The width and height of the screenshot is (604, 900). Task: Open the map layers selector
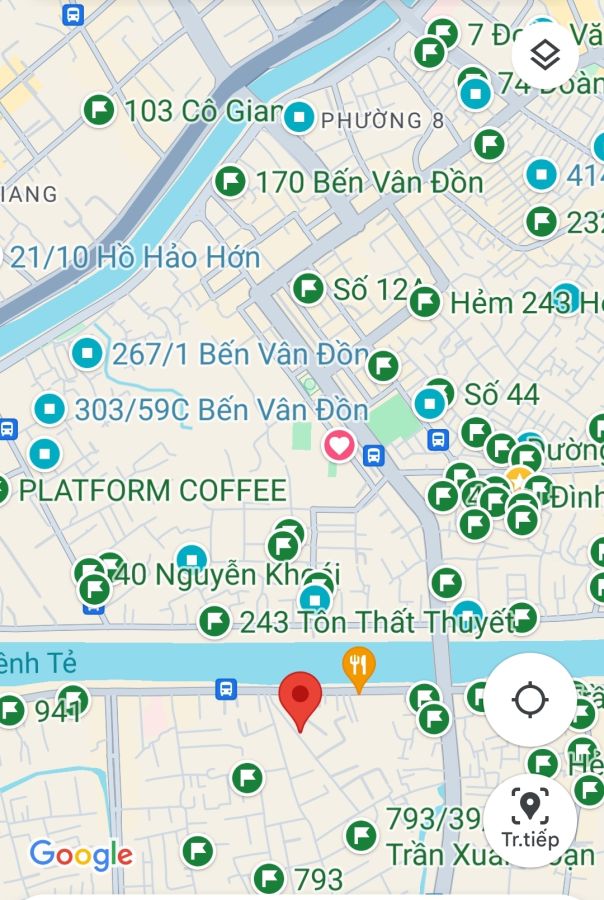(545, 56)
